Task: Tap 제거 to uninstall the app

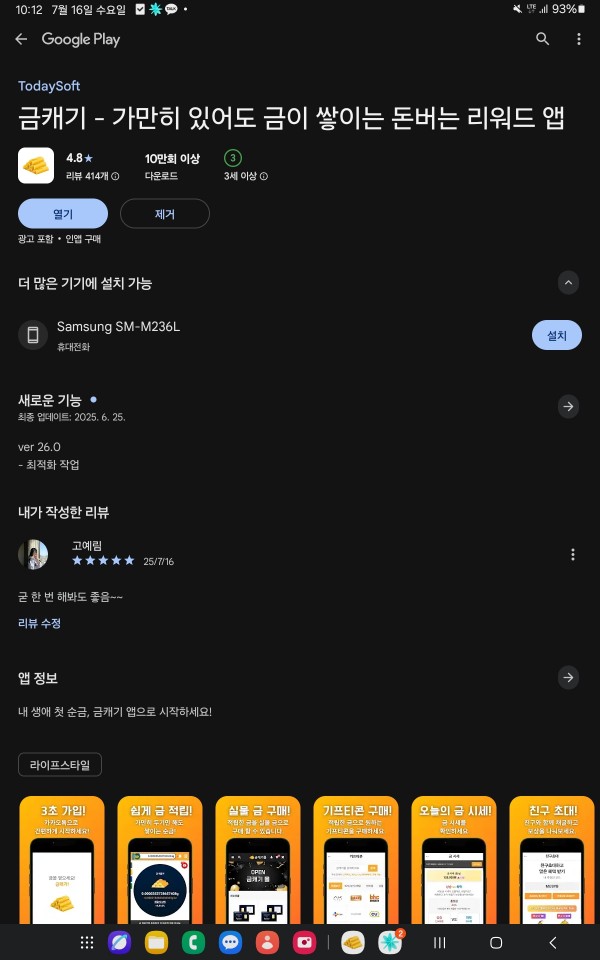Action: pos(165,214)
